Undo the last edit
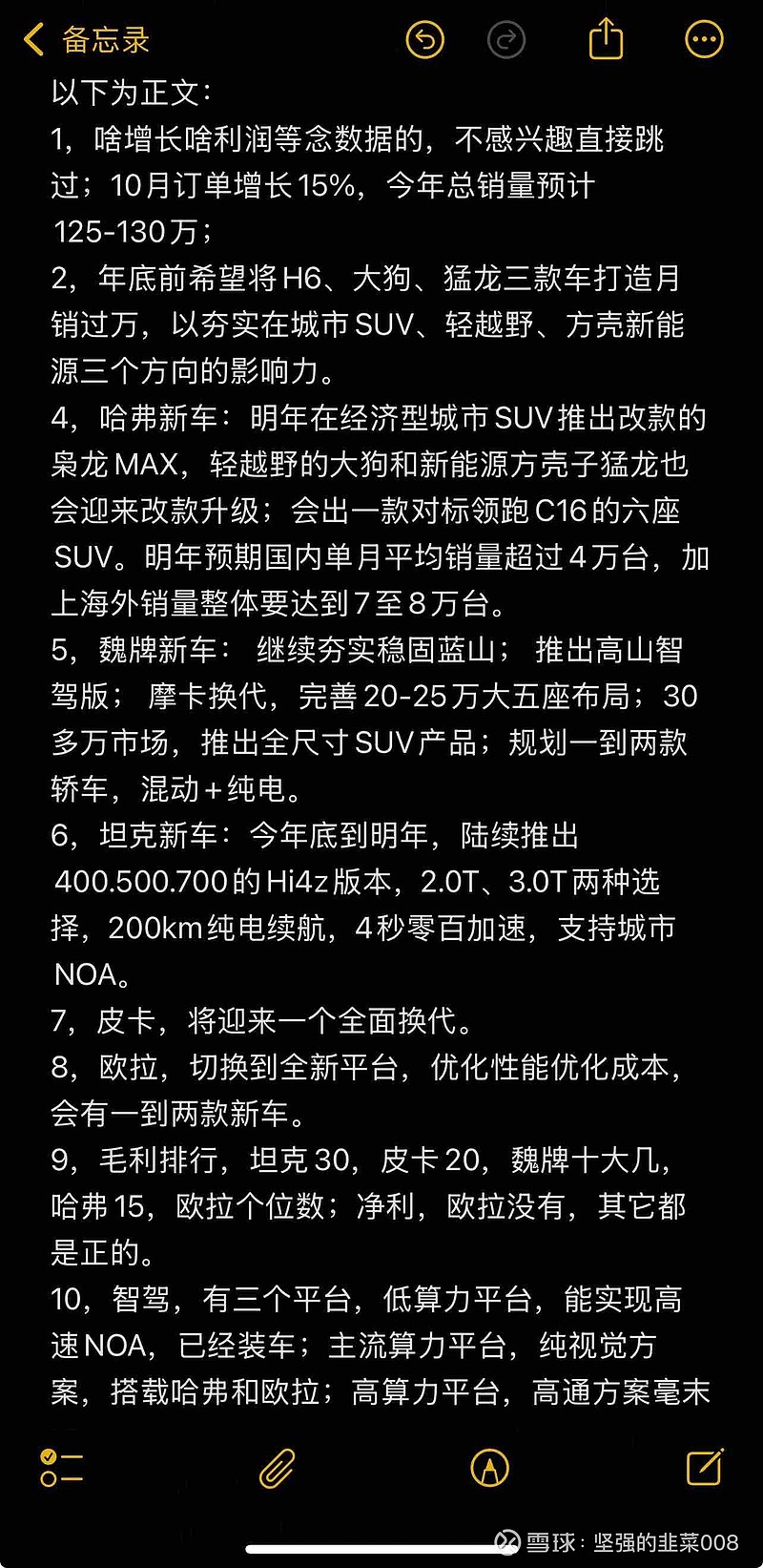 click(424, 40)
